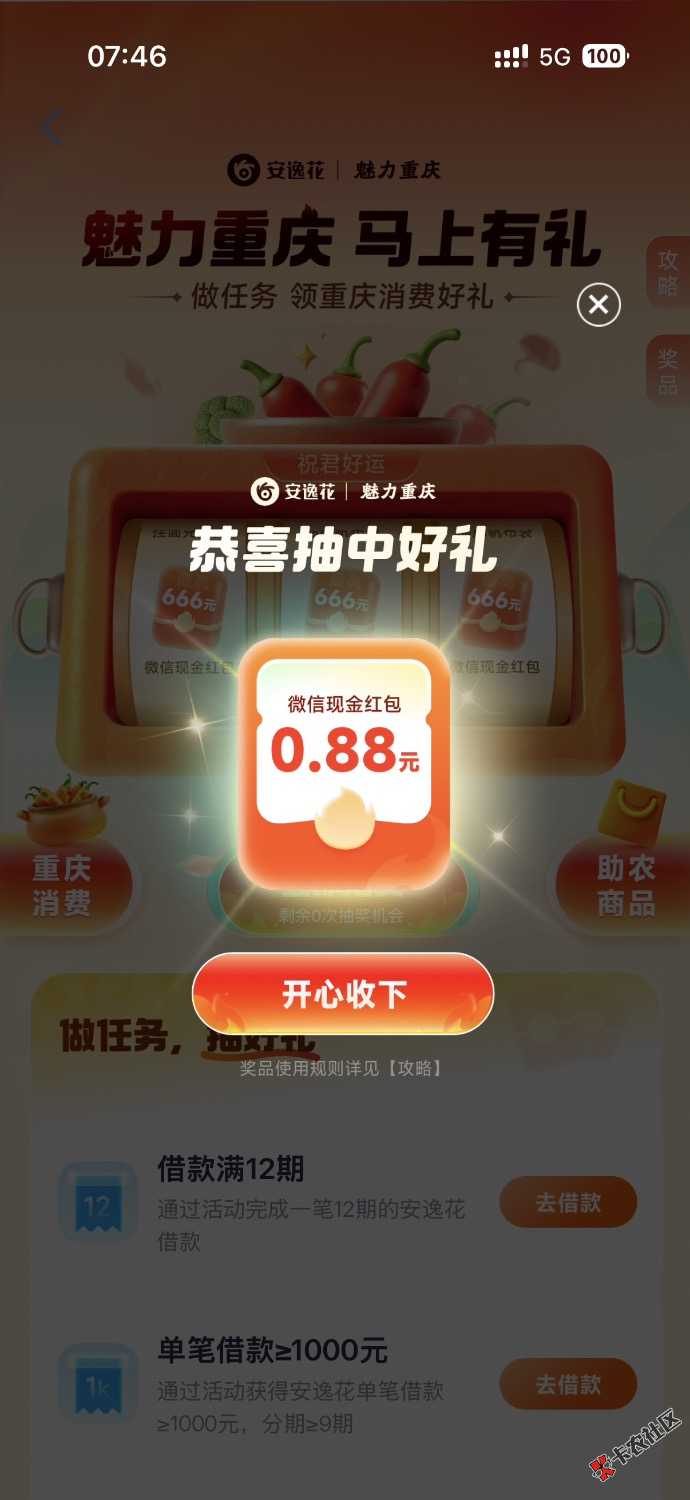Tap 去借款 for the 单笔借款≥1000元 task
The image size is (690, 1500).
[568, 1384]
